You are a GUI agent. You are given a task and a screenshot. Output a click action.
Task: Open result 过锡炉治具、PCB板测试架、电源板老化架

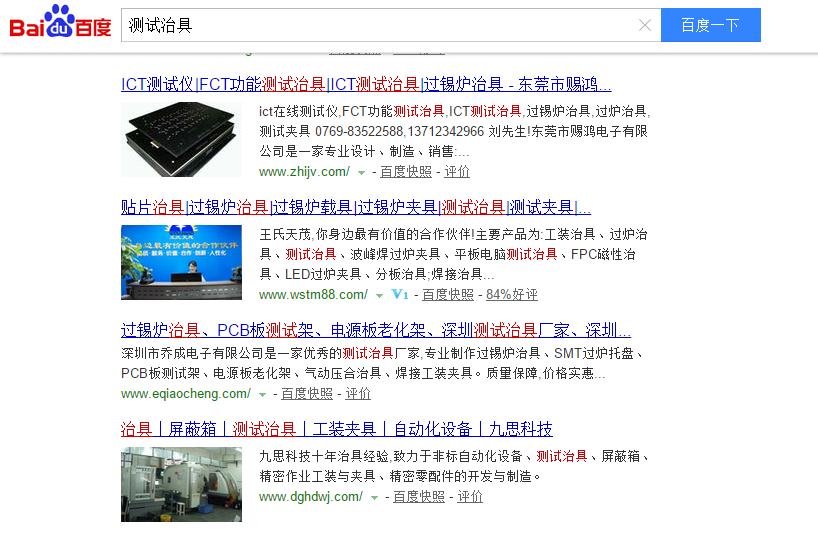coord(376,331)
